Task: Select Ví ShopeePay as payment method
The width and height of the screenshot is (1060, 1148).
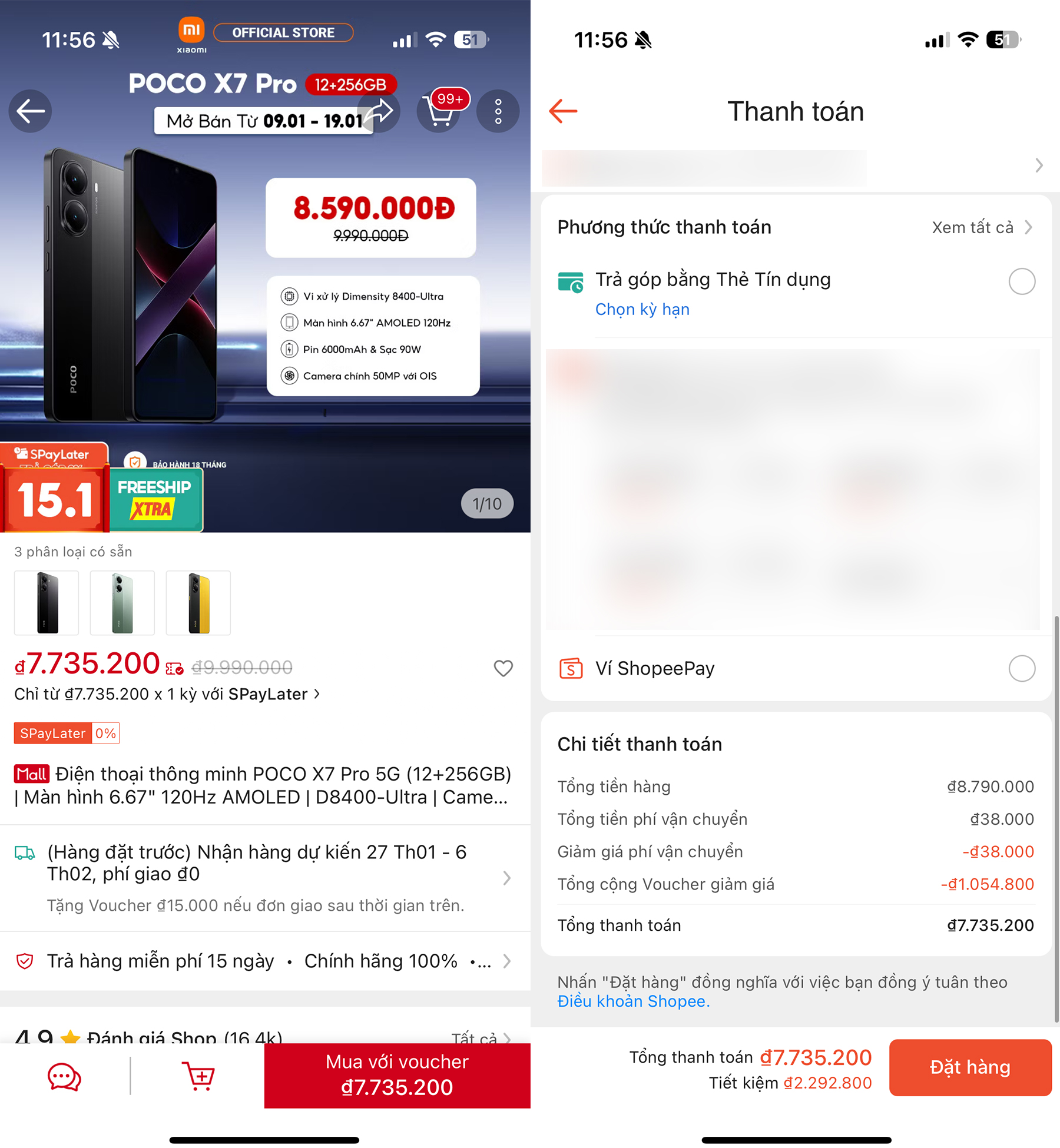Action: [x=1022, y=668]
